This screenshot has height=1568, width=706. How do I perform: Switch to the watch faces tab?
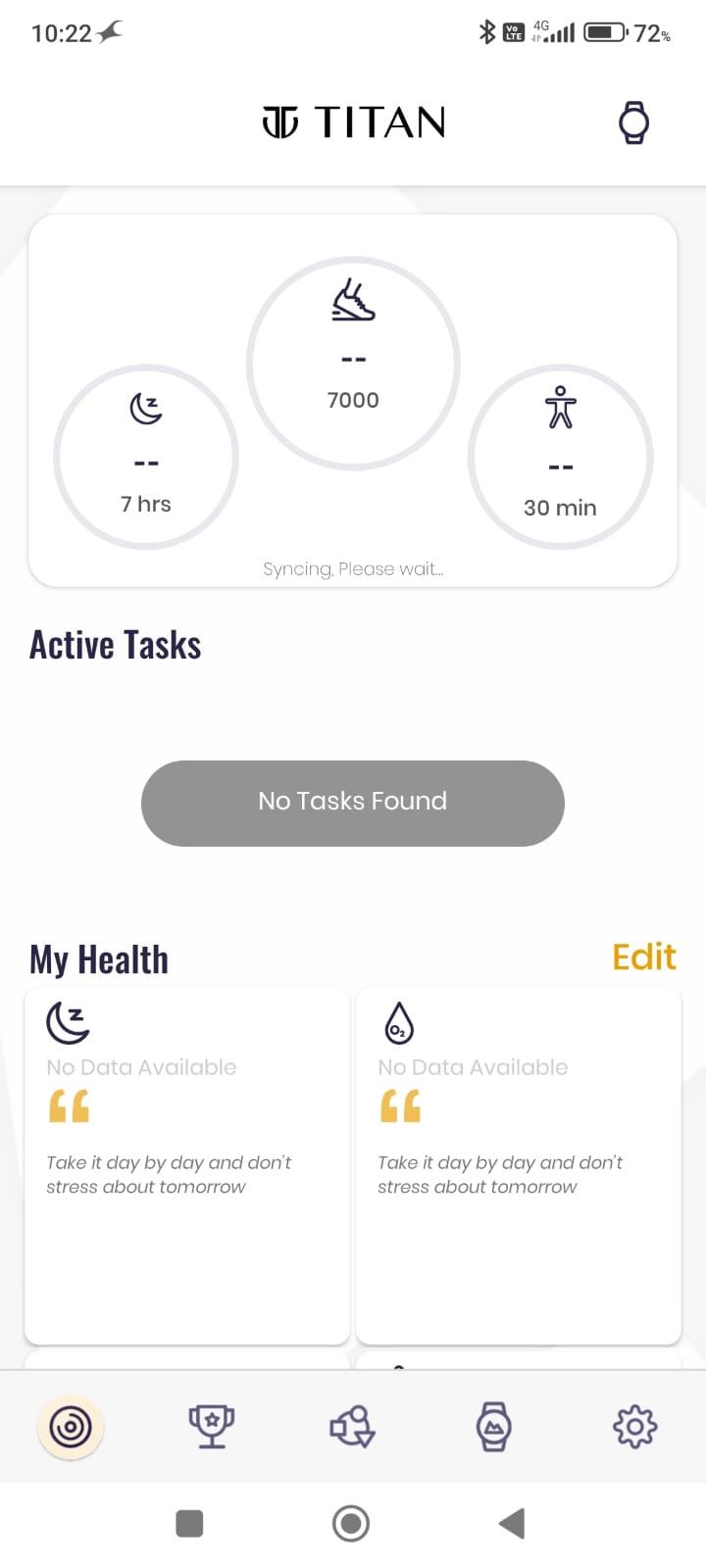click(x=493, y=1427)
